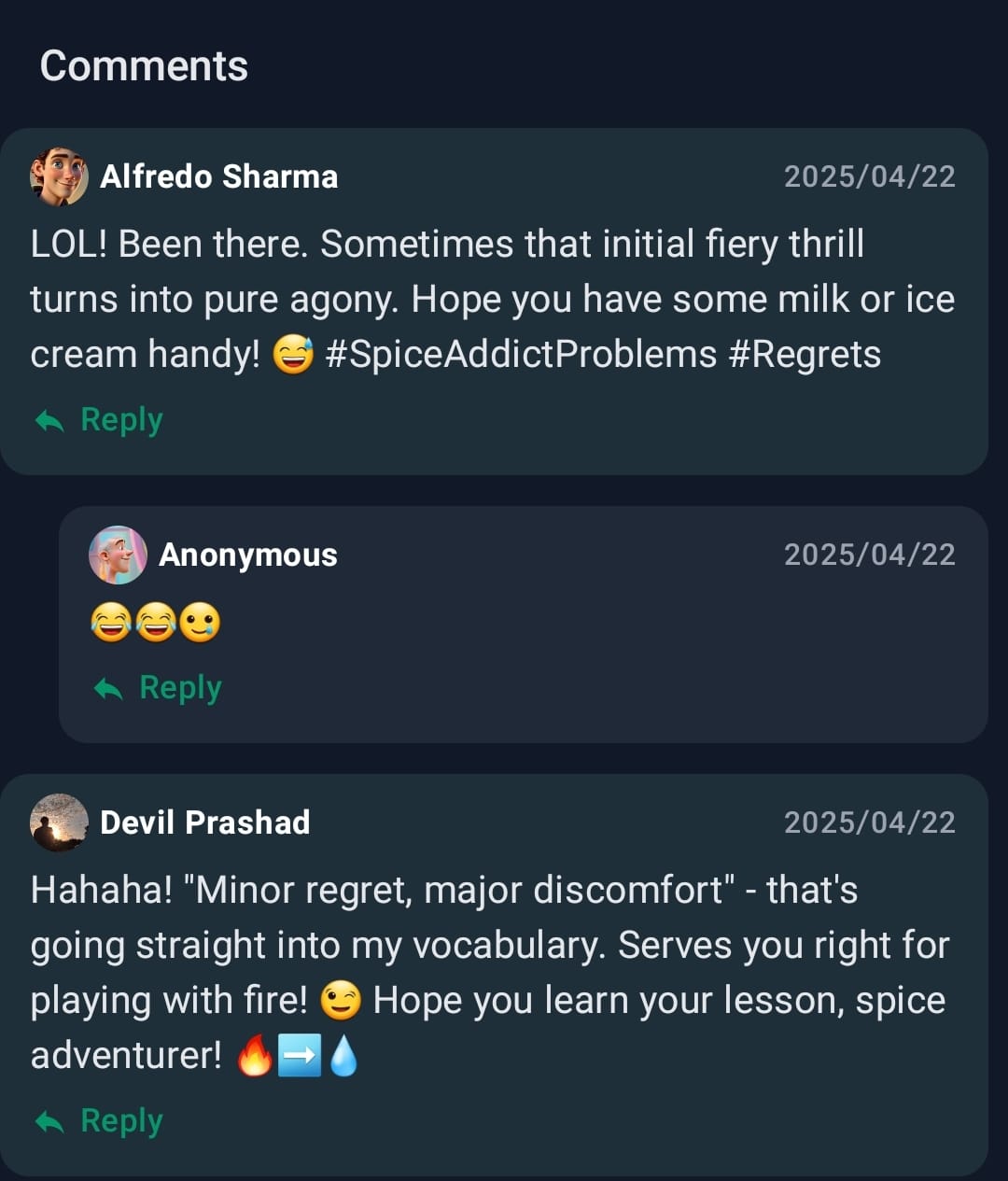Open Alfredo Sharma's profile avatar
Image resolution: width=1008 pixels, height=1181 pixels.
click(59, 176)
